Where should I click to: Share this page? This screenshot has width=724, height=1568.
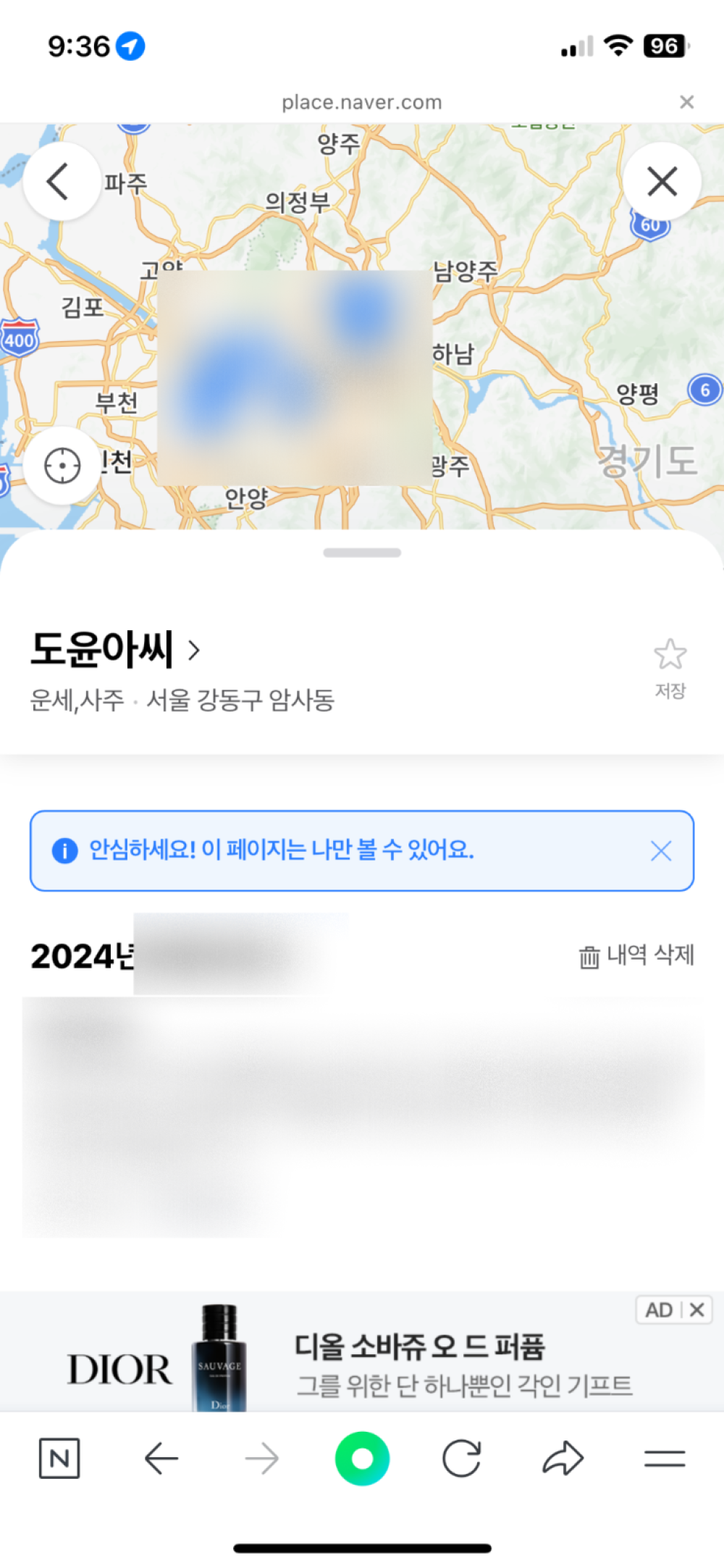[x=563, y=1459]
